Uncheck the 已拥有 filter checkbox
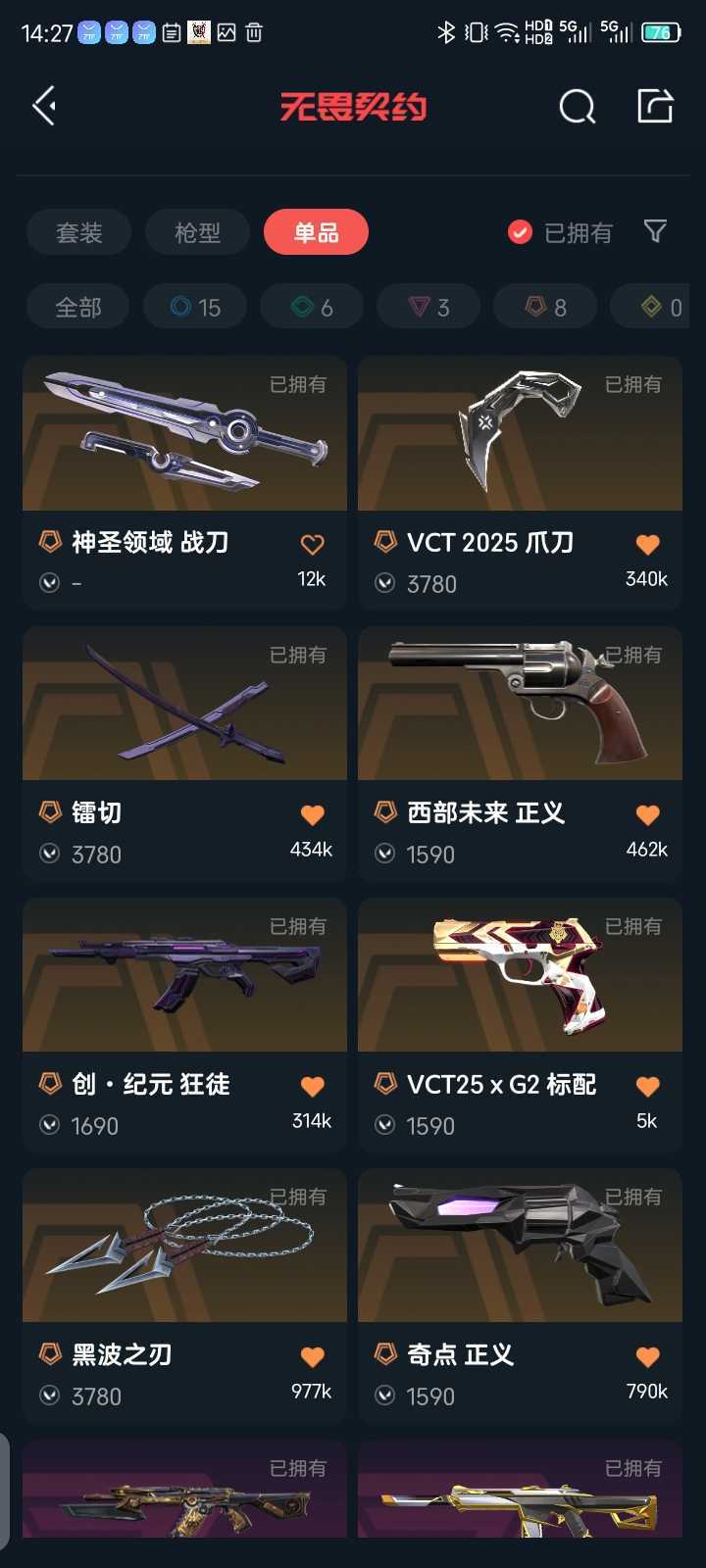Viewport: 706px width, 1568px height. tap(520, 232)
